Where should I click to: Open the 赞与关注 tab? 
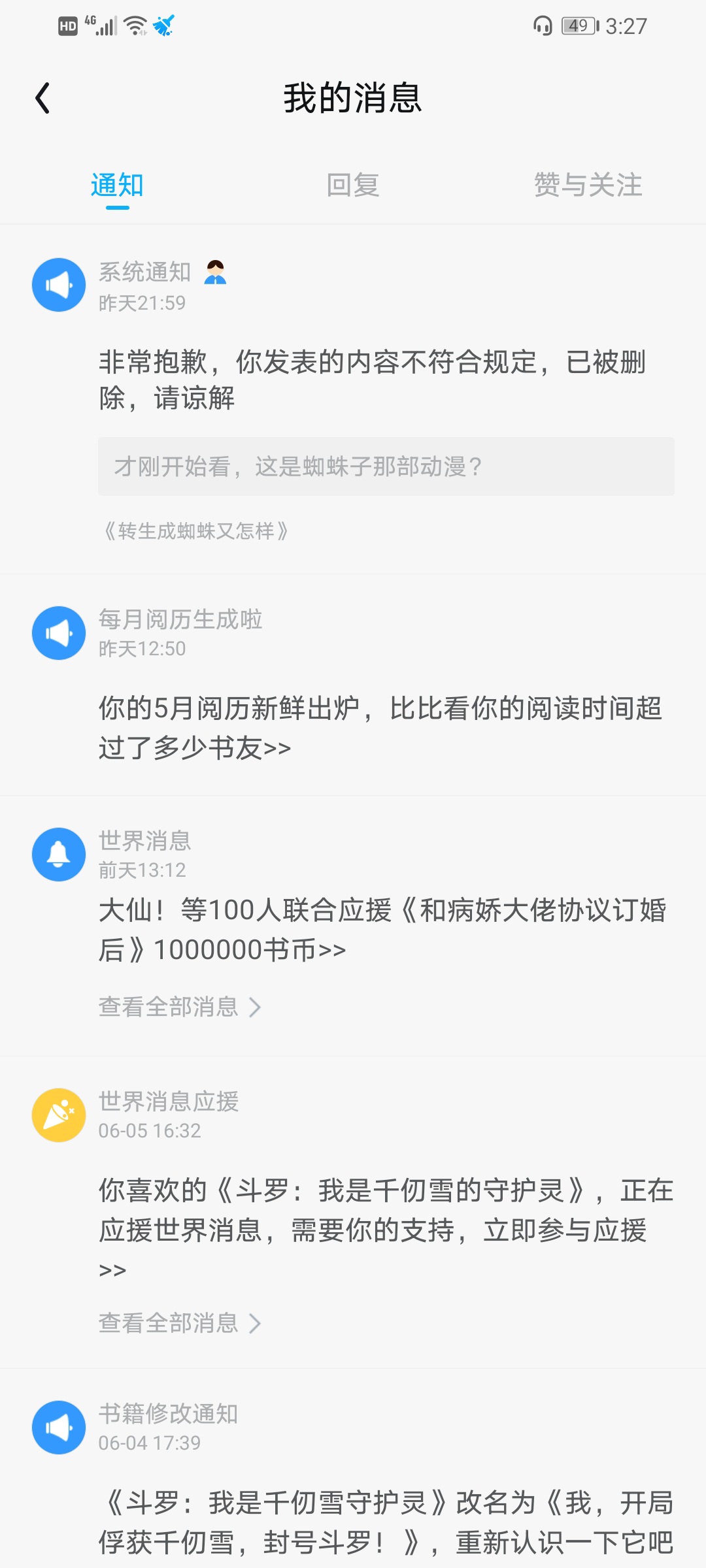tap(588, 186)
